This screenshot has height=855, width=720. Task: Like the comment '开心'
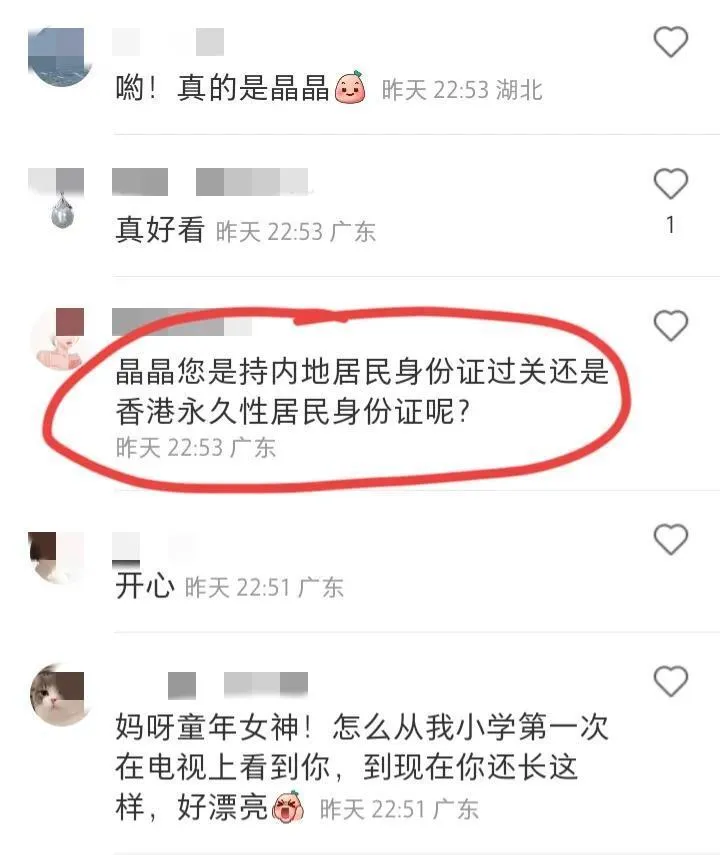tap(670, 540)
